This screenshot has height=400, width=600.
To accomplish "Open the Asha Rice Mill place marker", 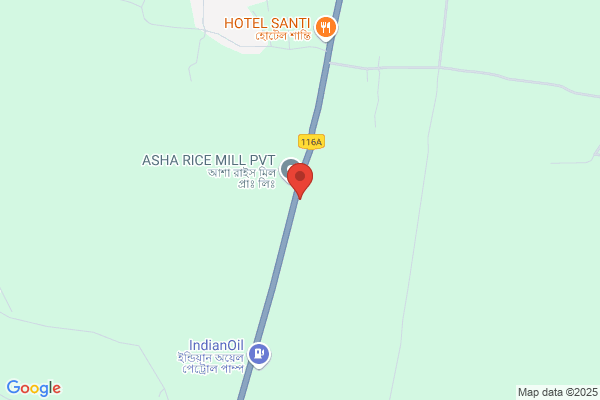I will coord(289,167).
